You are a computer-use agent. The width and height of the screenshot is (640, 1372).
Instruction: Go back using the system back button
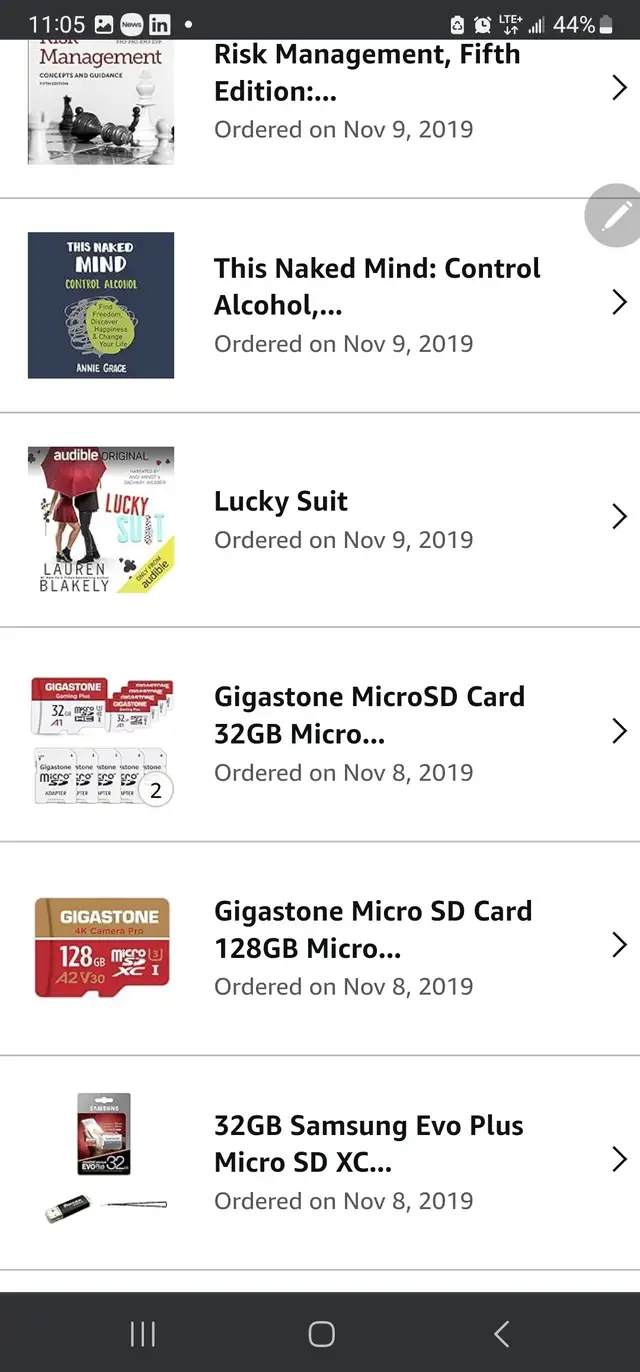pos(502,1333)
